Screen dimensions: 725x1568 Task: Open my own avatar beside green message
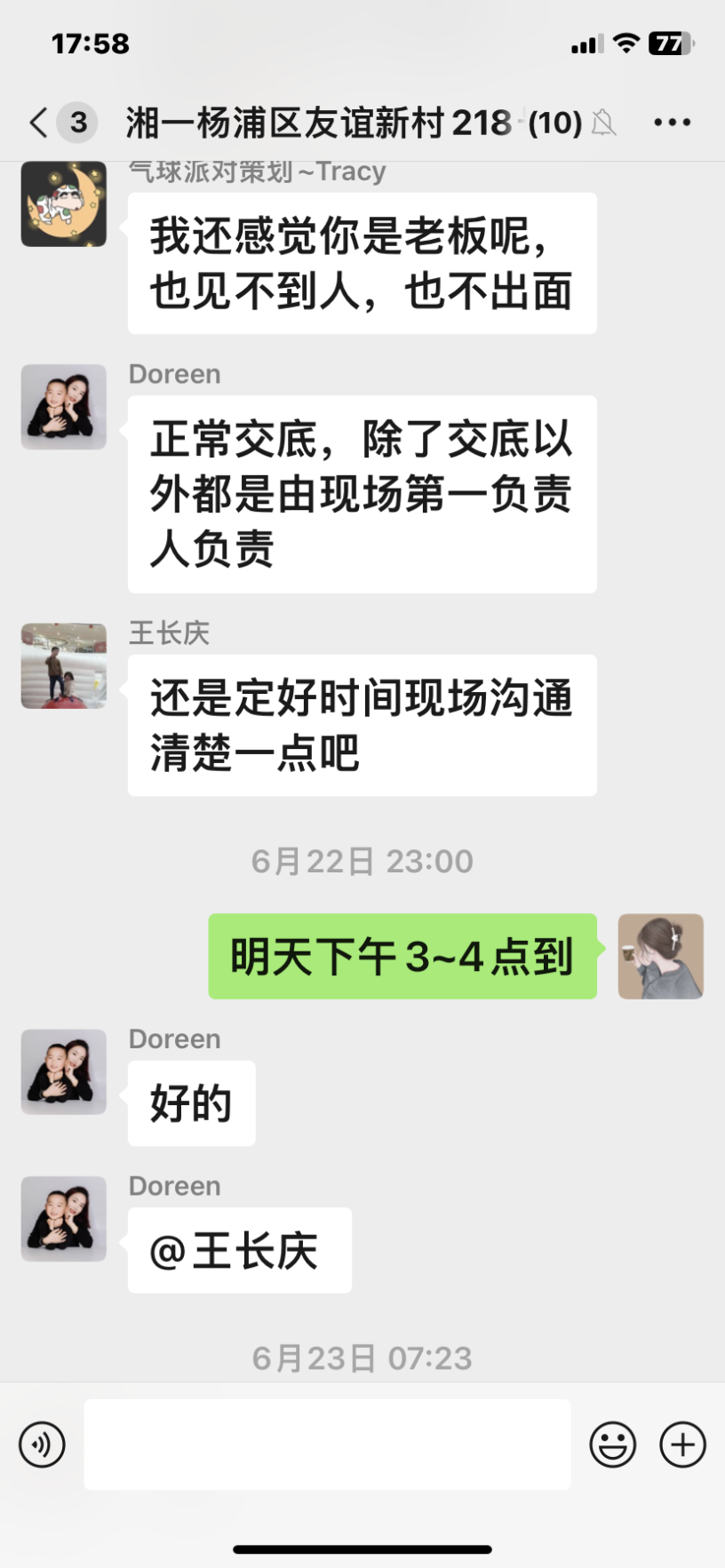(x=660, y=956)
